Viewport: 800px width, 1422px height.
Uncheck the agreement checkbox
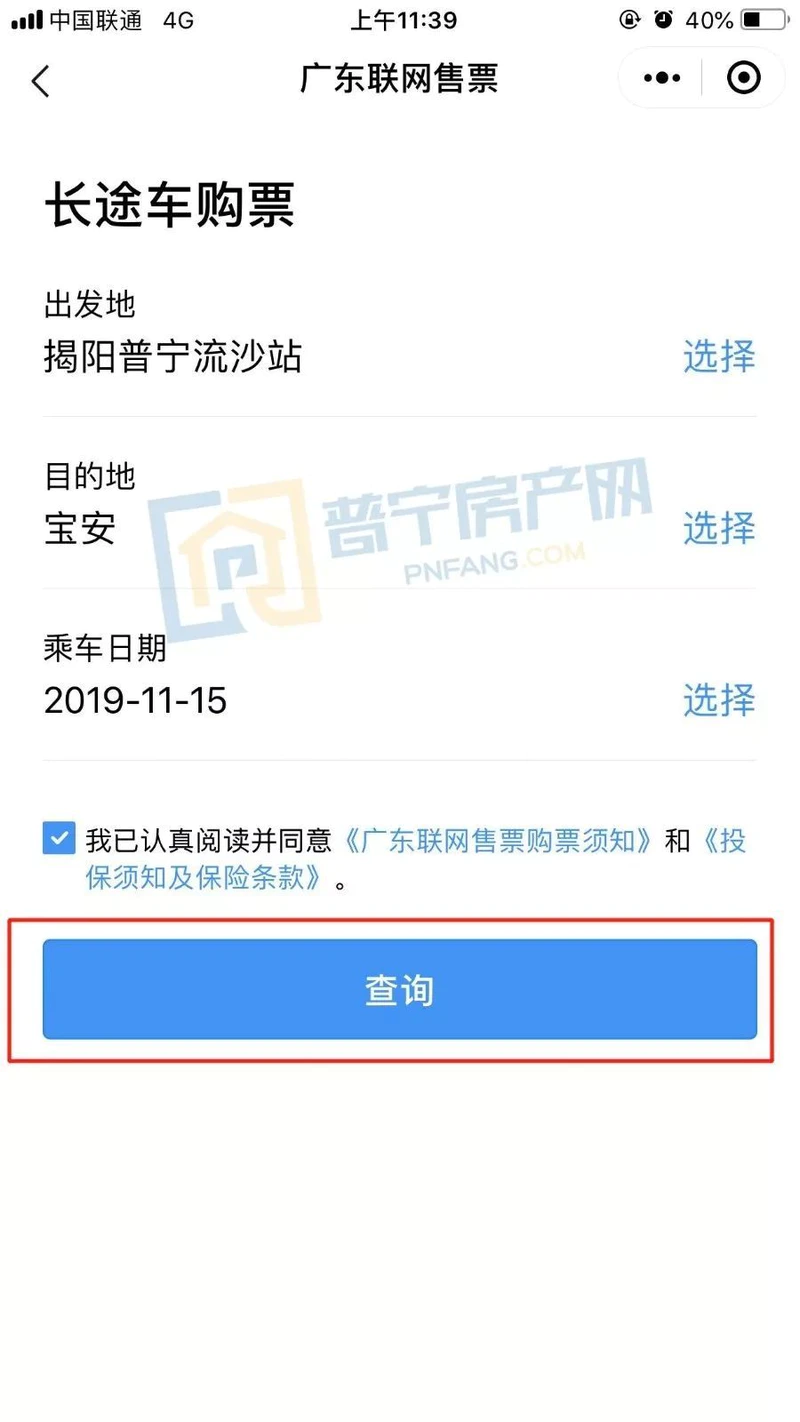[x=59, y=838]
